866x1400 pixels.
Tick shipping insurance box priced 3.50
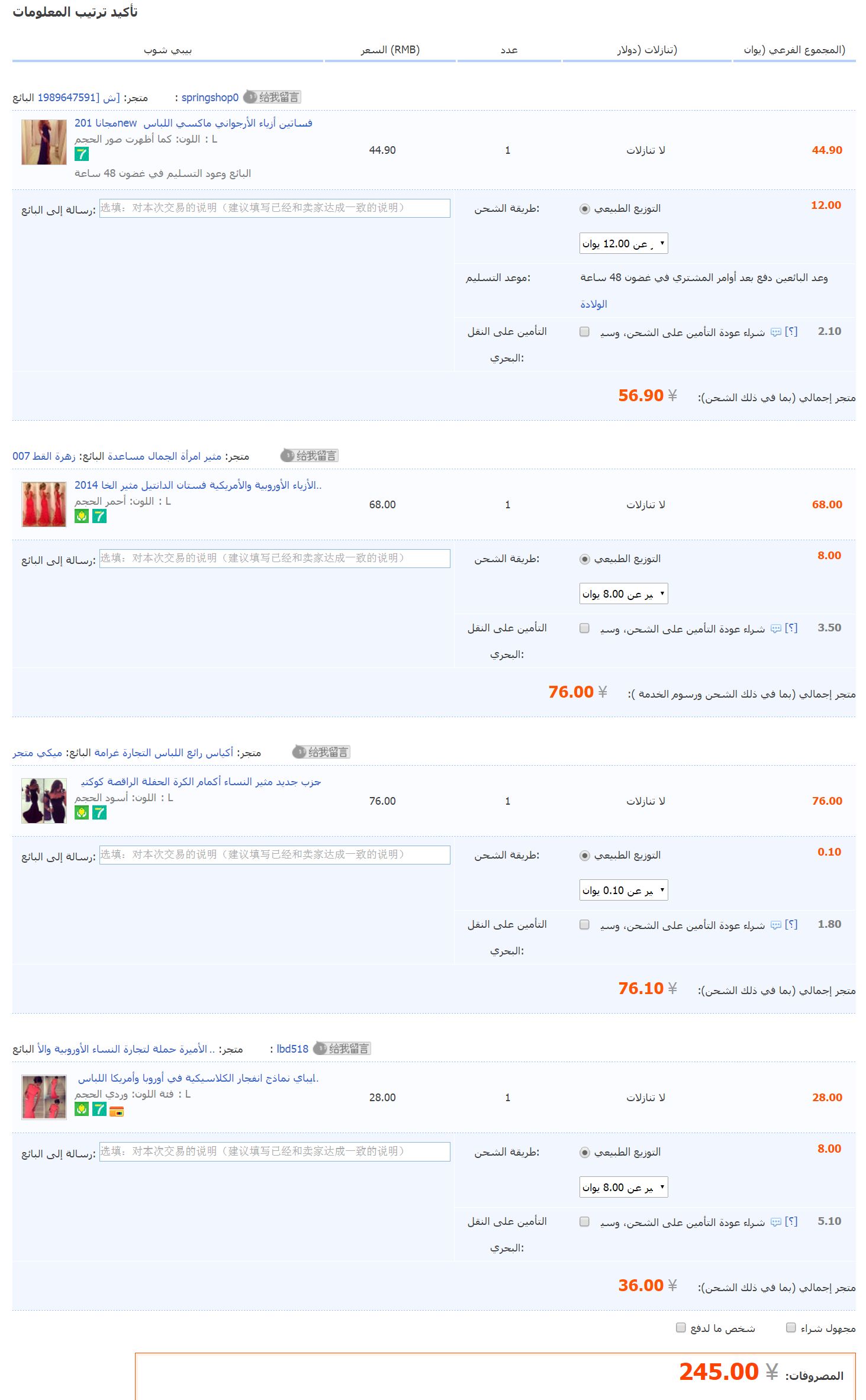pyautogui.click(x=584, y=628)
